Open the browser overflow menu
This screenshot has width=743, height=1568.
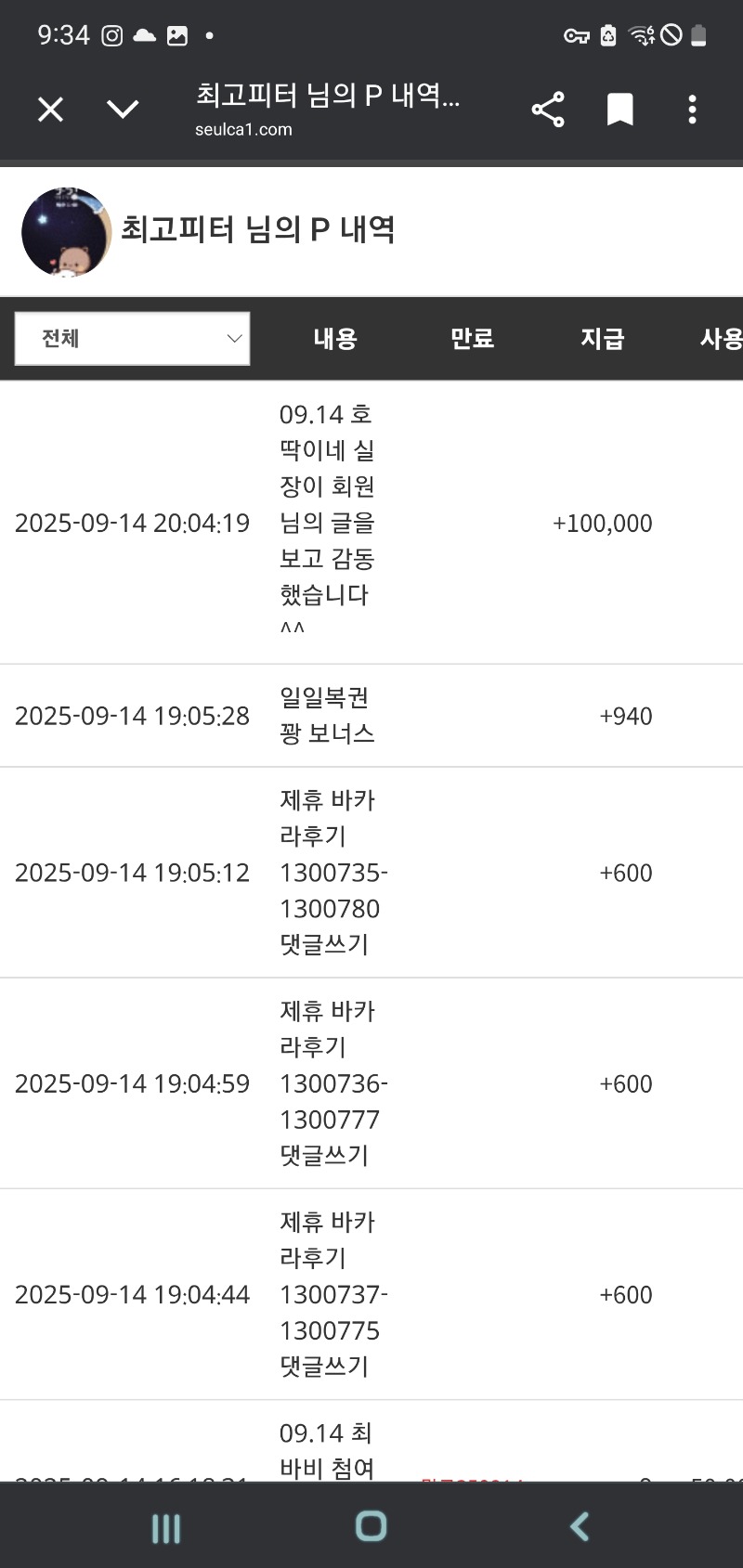click(692, 110)
